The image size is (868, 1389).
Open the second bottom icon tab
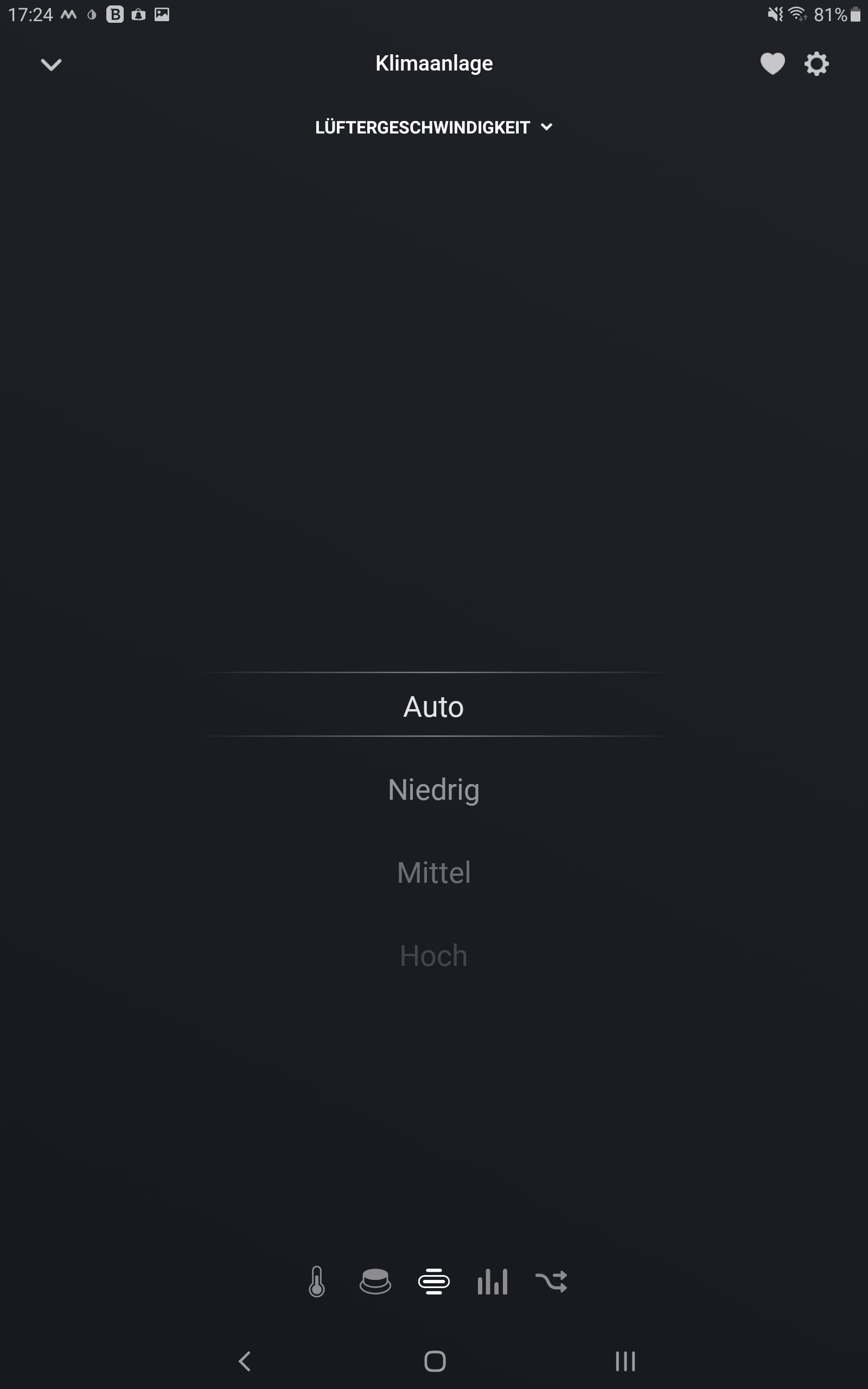(x=375, y=1282)
